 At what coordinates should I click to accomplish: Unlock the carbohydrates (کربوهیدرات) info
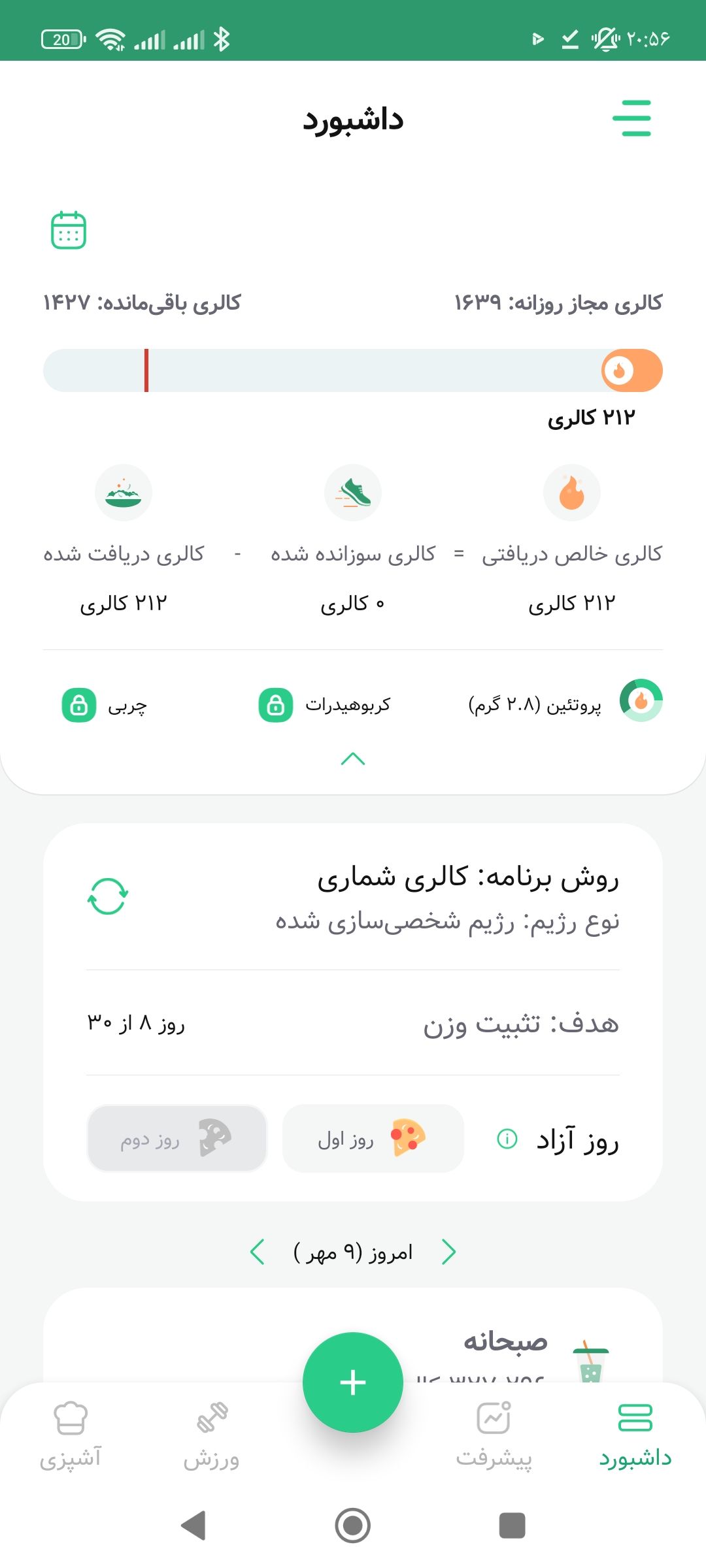276,706
